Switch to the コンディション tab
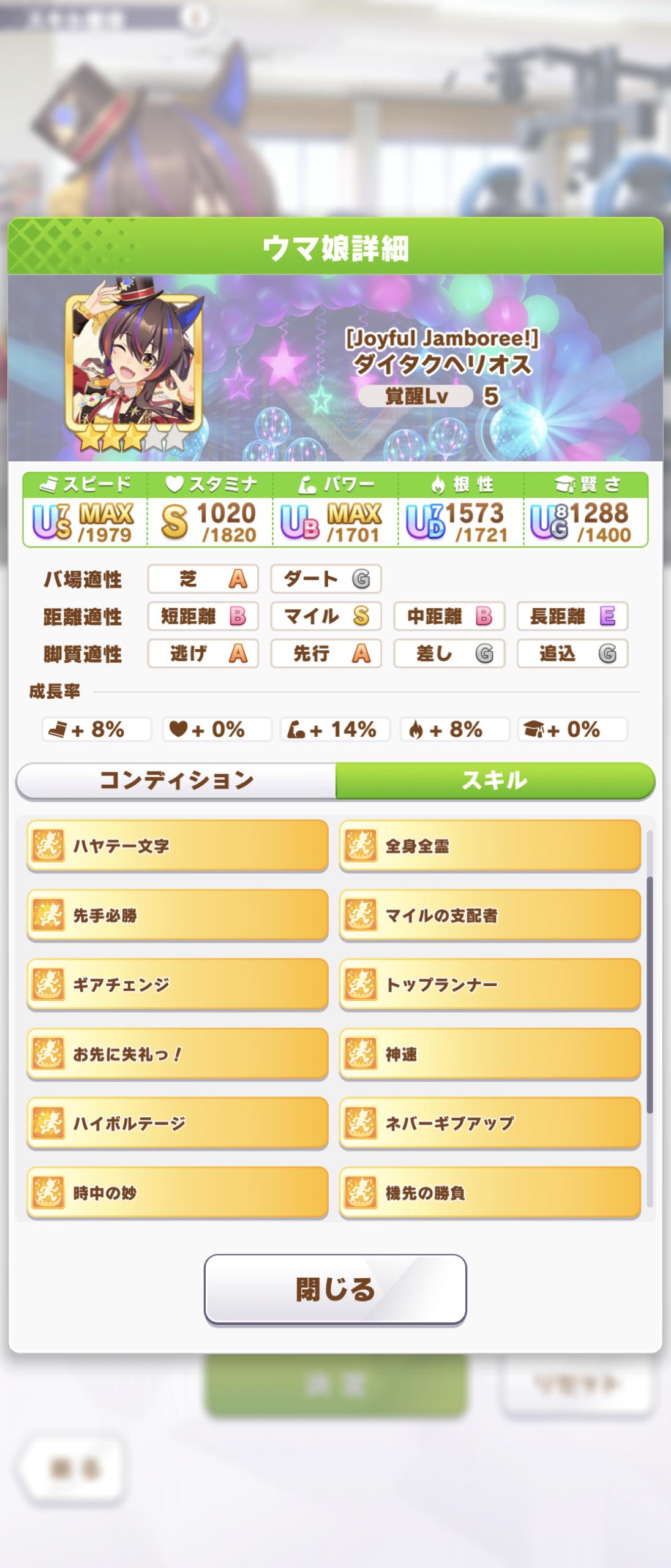The width and height of the screenshot is (671, 1568). (x=176, y=780)
